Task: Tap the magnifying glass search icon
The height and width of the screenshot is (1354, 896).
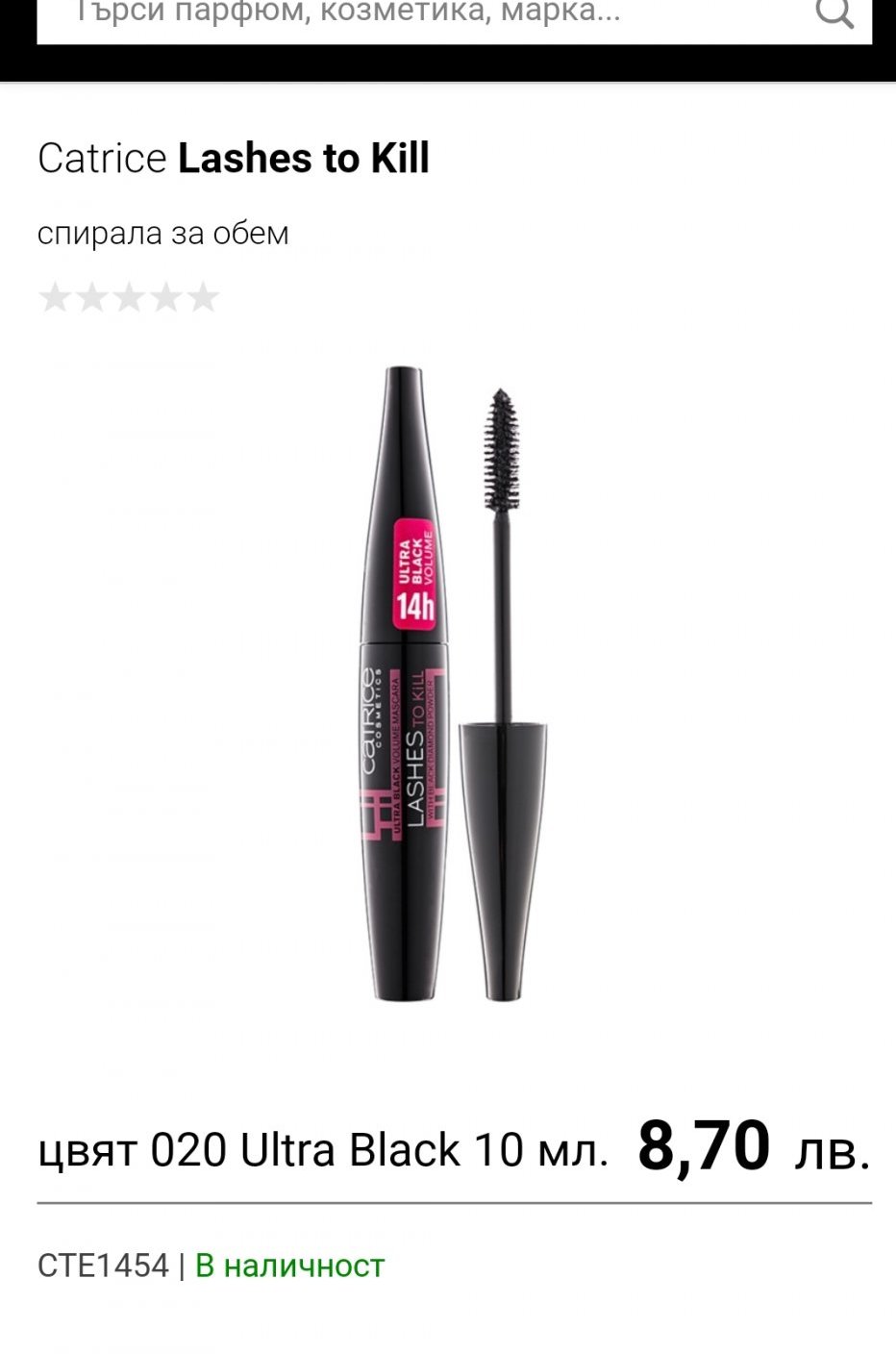Action: 834,13
